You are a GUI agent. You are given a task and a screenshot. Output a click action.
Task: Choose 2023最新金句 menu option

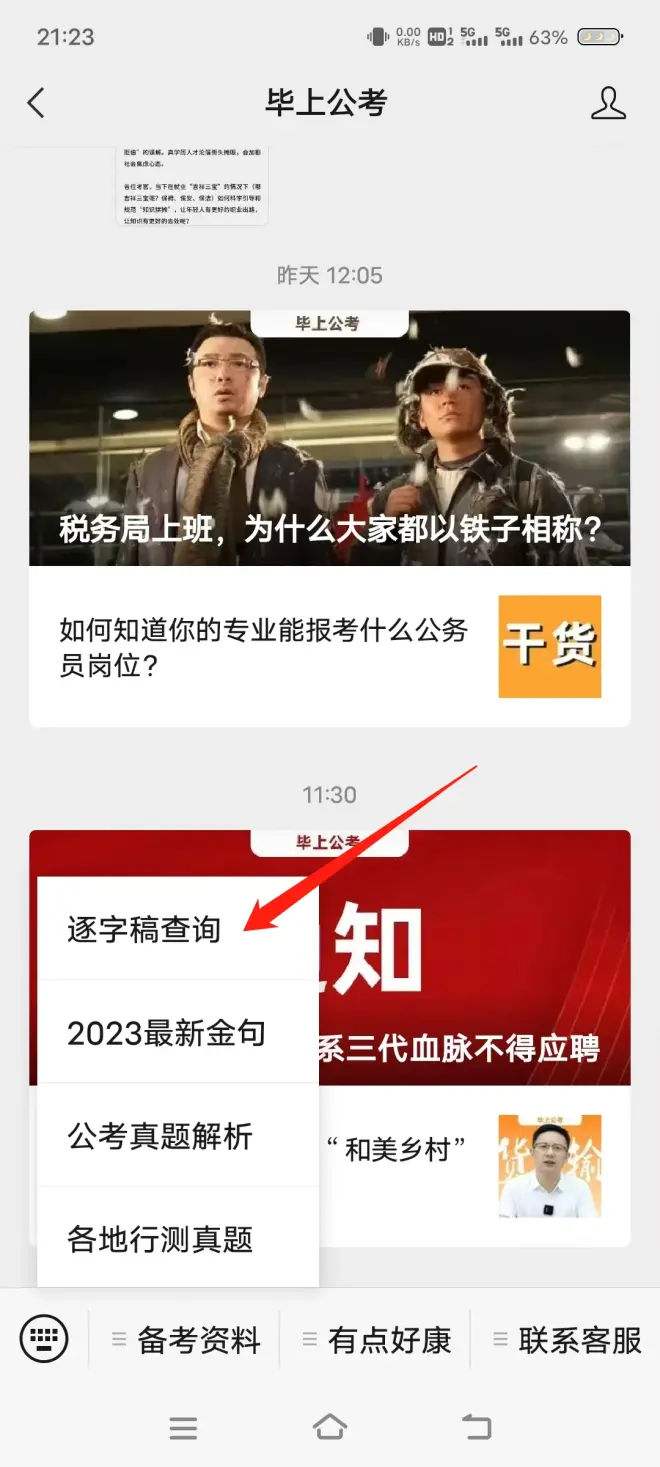click(x=167, y=1033)
